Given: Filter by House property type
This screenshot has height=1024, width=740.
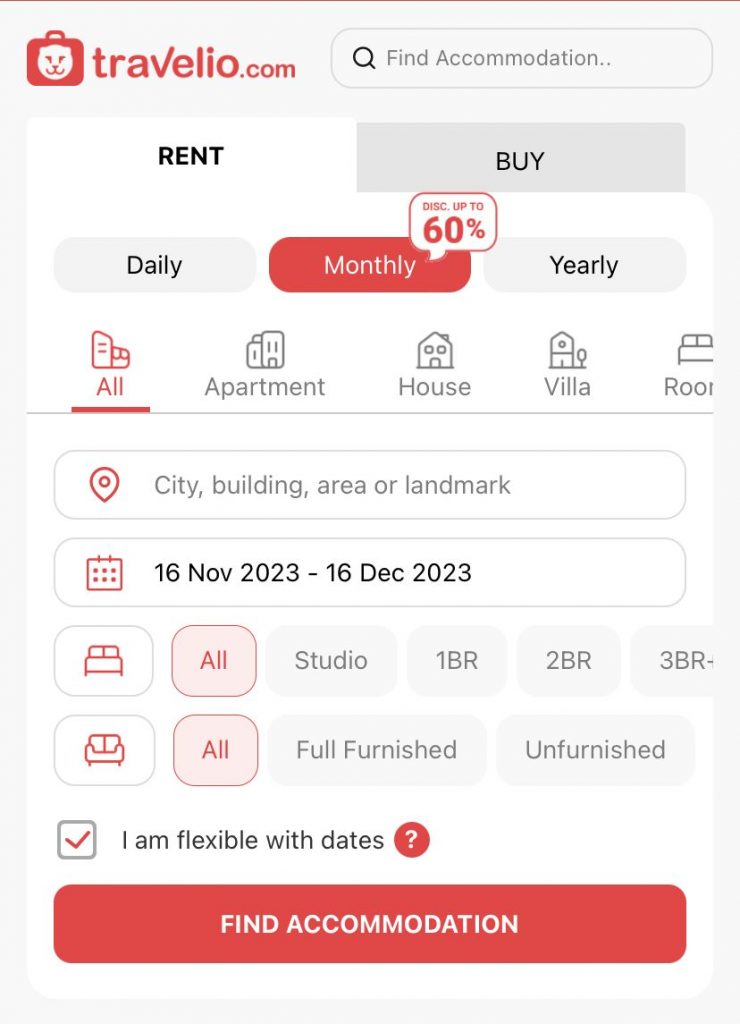Looking at the screenshot, I should point(434,366).
